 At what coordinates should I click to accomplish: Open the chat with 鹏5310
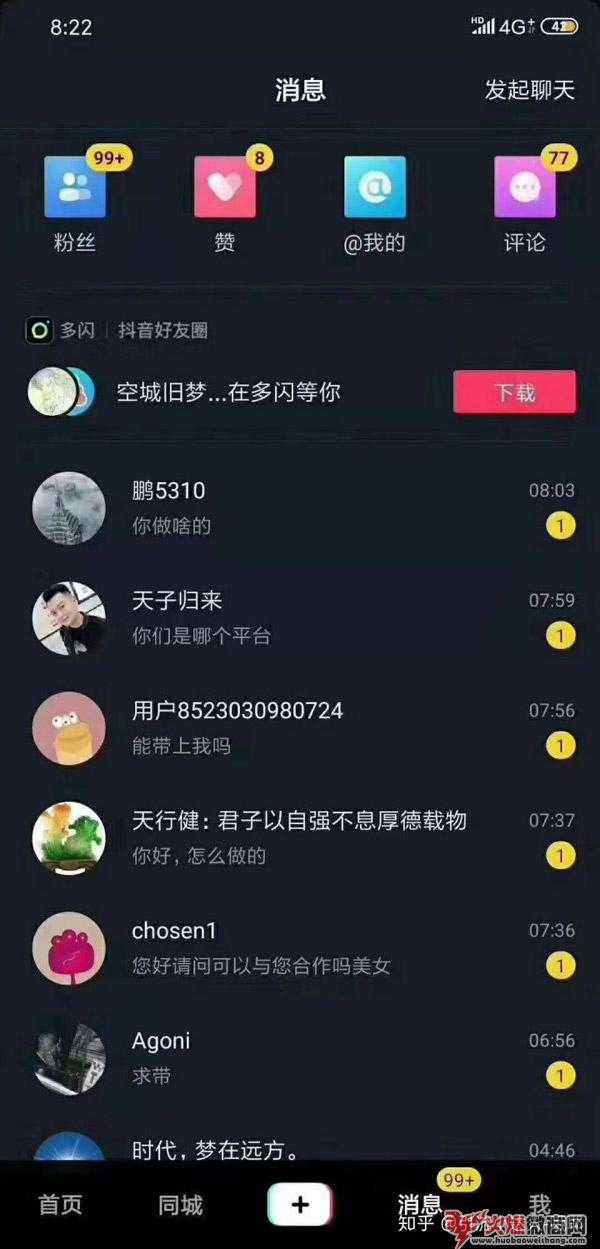pyautogui.click(x=300, y=507)
